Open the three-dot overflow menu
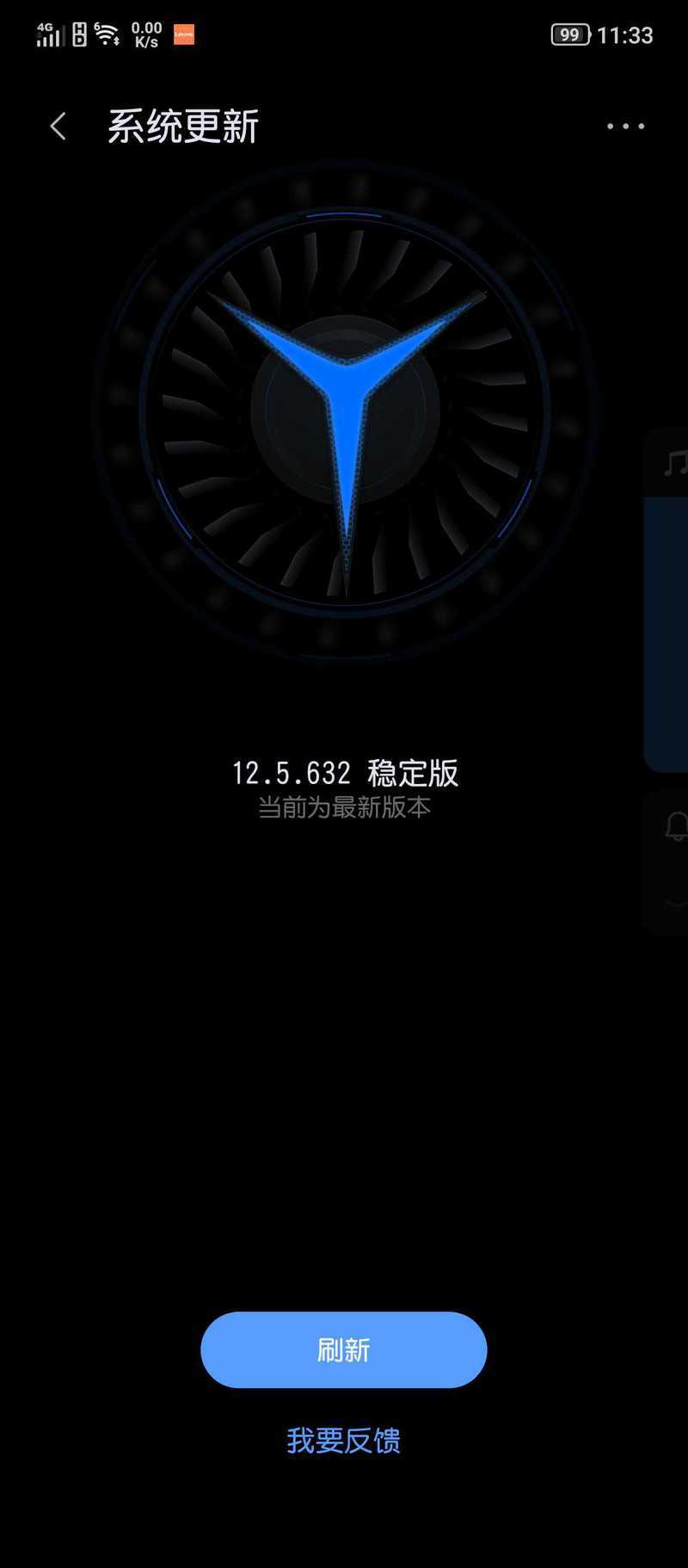Viewport: 688px width, 1568px height. 625,127
